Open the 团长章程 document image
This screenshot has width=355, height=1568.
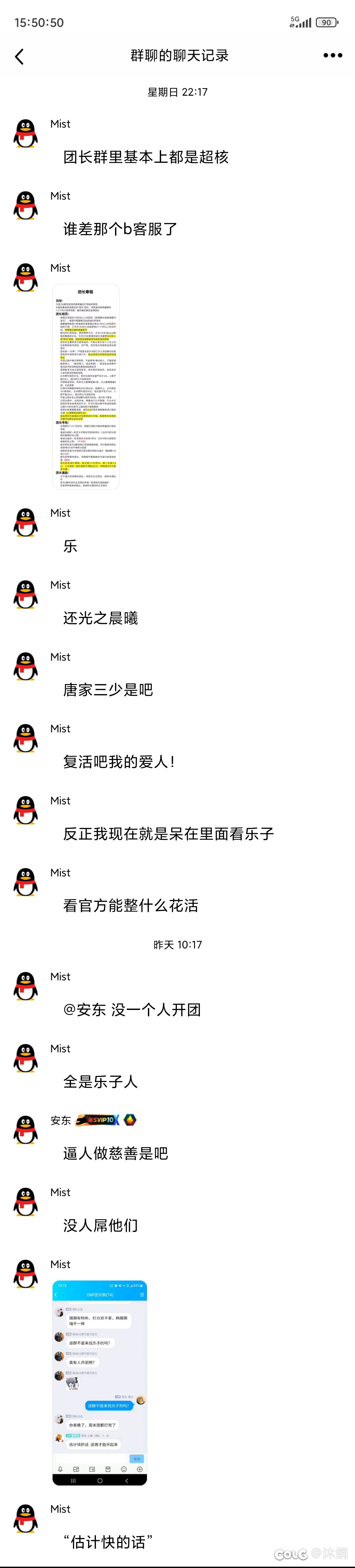click(x=86, y=386)
